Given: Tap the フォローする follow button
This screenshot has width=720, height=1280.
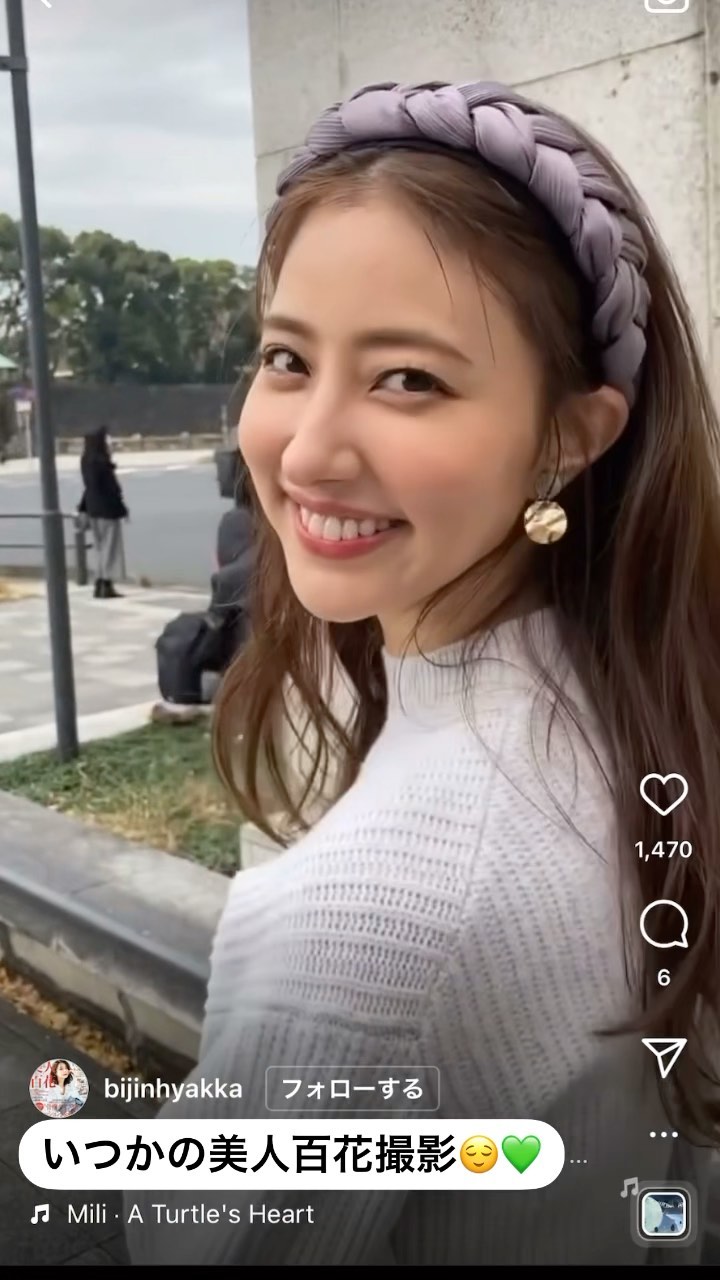Looking at the screenshot, I should point(352,1089).
